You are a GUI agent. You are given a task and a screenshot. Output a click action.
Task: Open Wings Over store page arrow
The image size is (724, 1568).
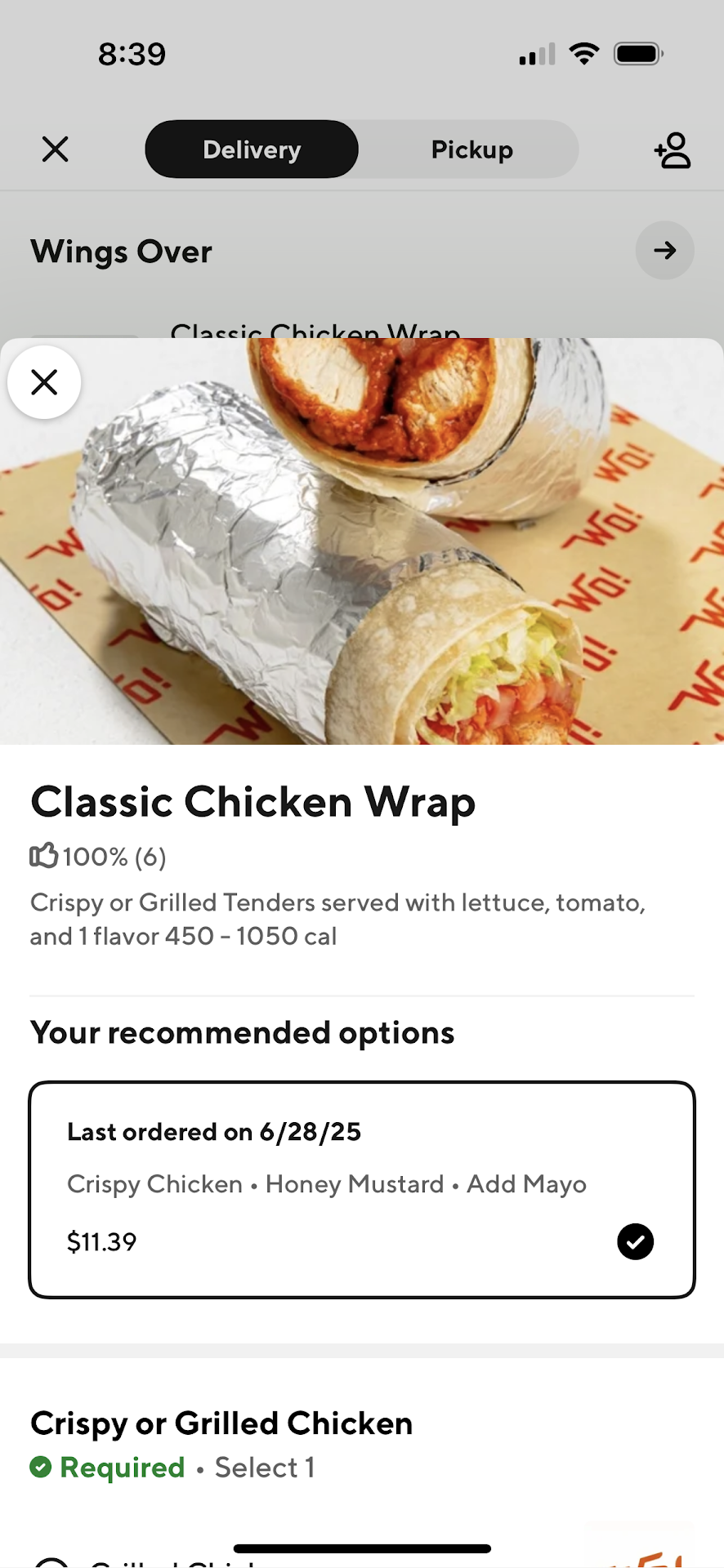[x=664, y=251]
